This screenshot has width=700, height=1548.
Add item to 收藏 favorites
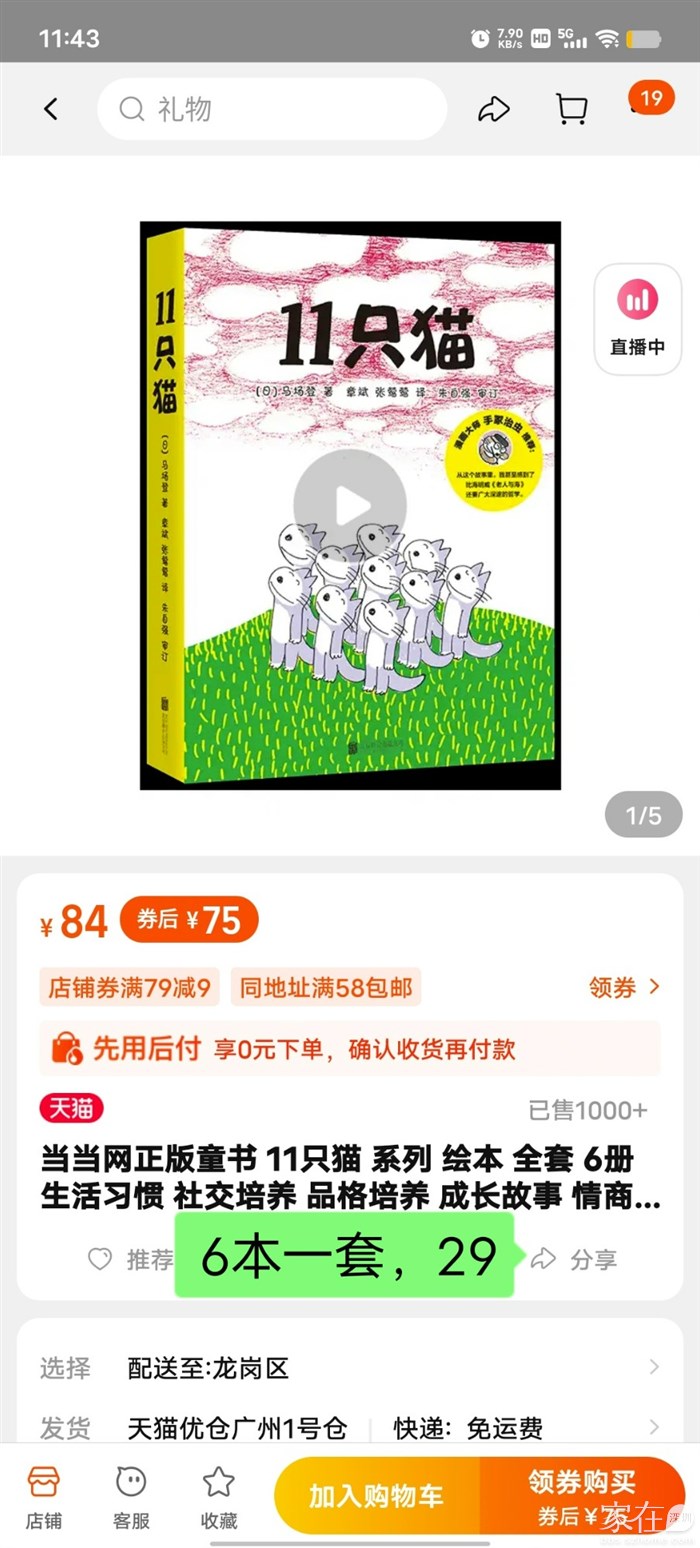(x=219, y=1497)
